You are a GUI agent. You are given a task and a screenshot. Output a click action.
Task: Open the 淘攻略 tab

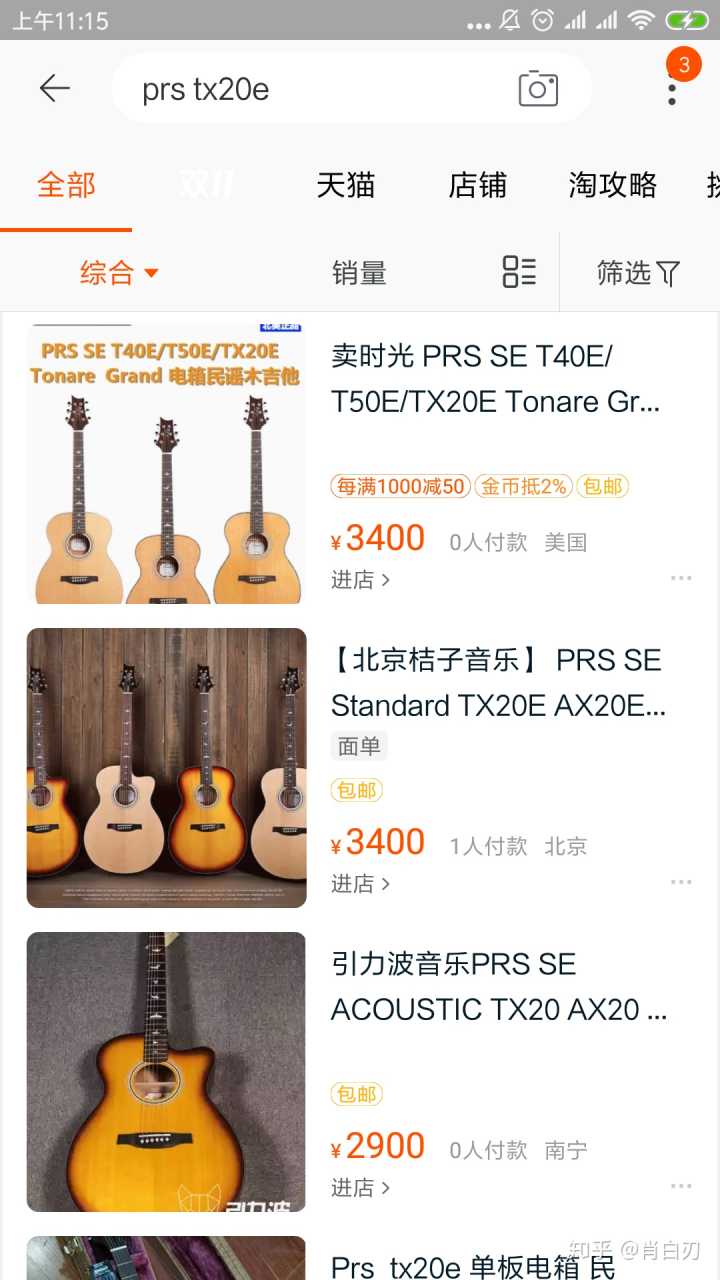[612, 185]
